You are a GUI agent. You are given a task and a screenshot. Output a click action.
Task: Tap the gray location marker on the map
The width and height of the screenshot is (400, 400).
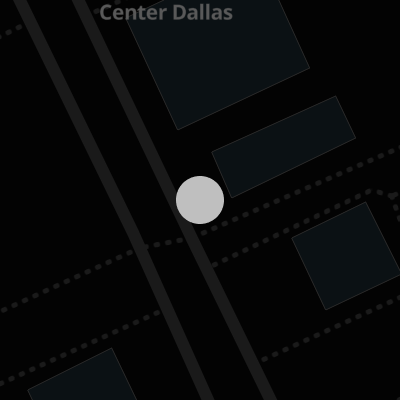click(x=200, y=200)
